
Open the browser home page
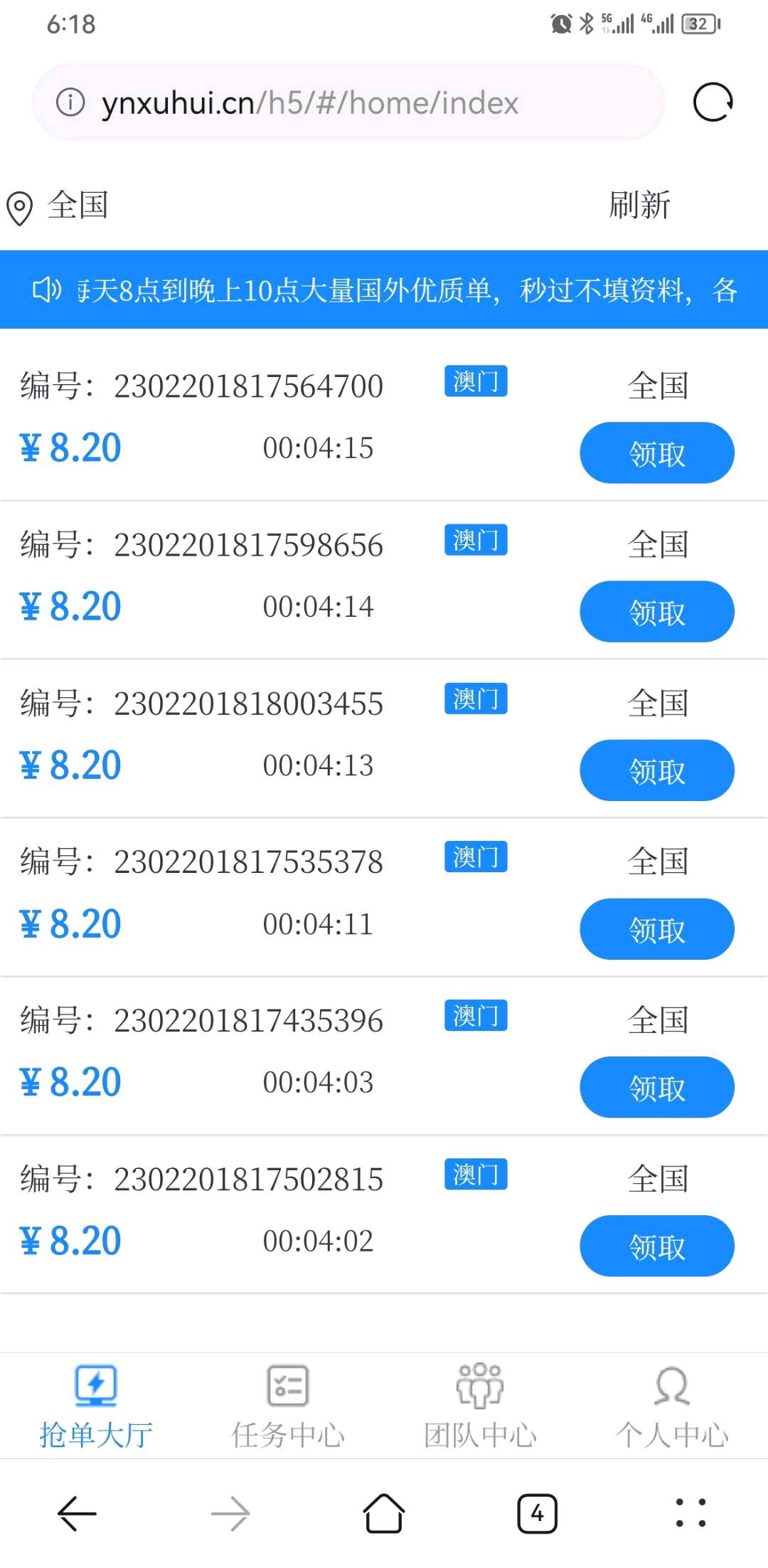coord(384,1513)
